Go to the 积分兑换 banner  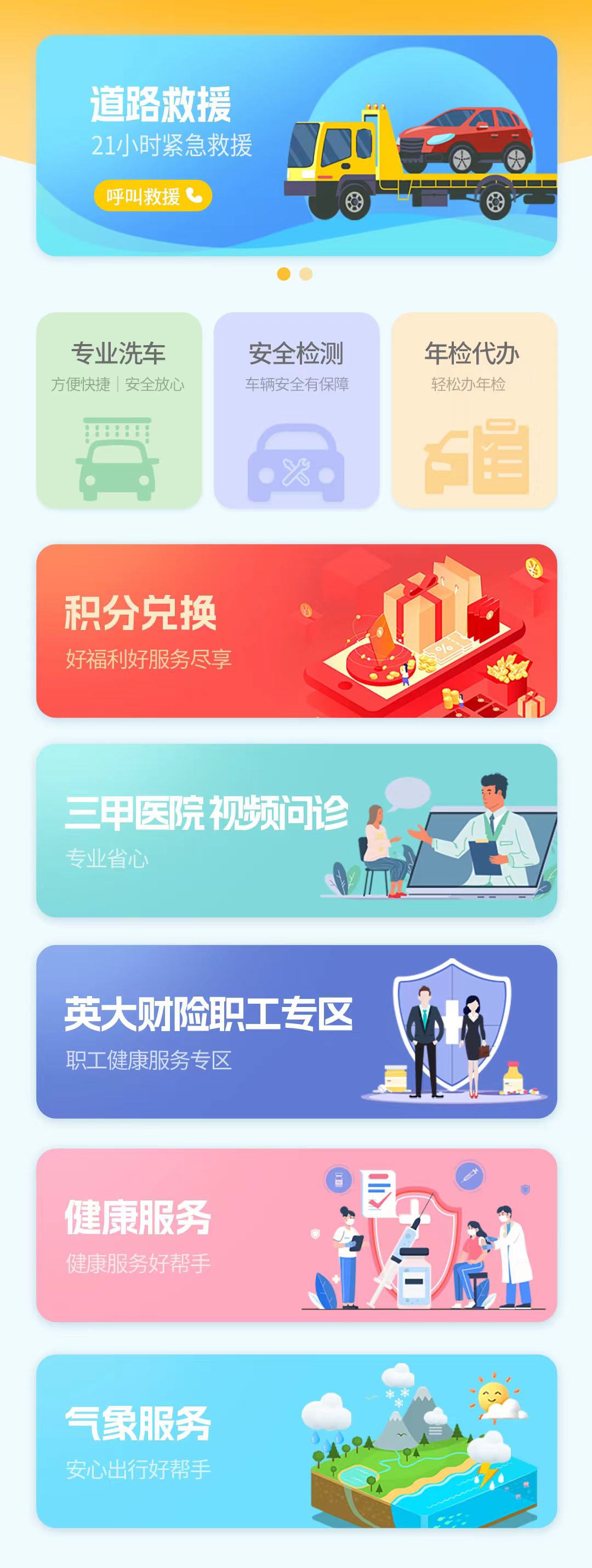point(297,631)
